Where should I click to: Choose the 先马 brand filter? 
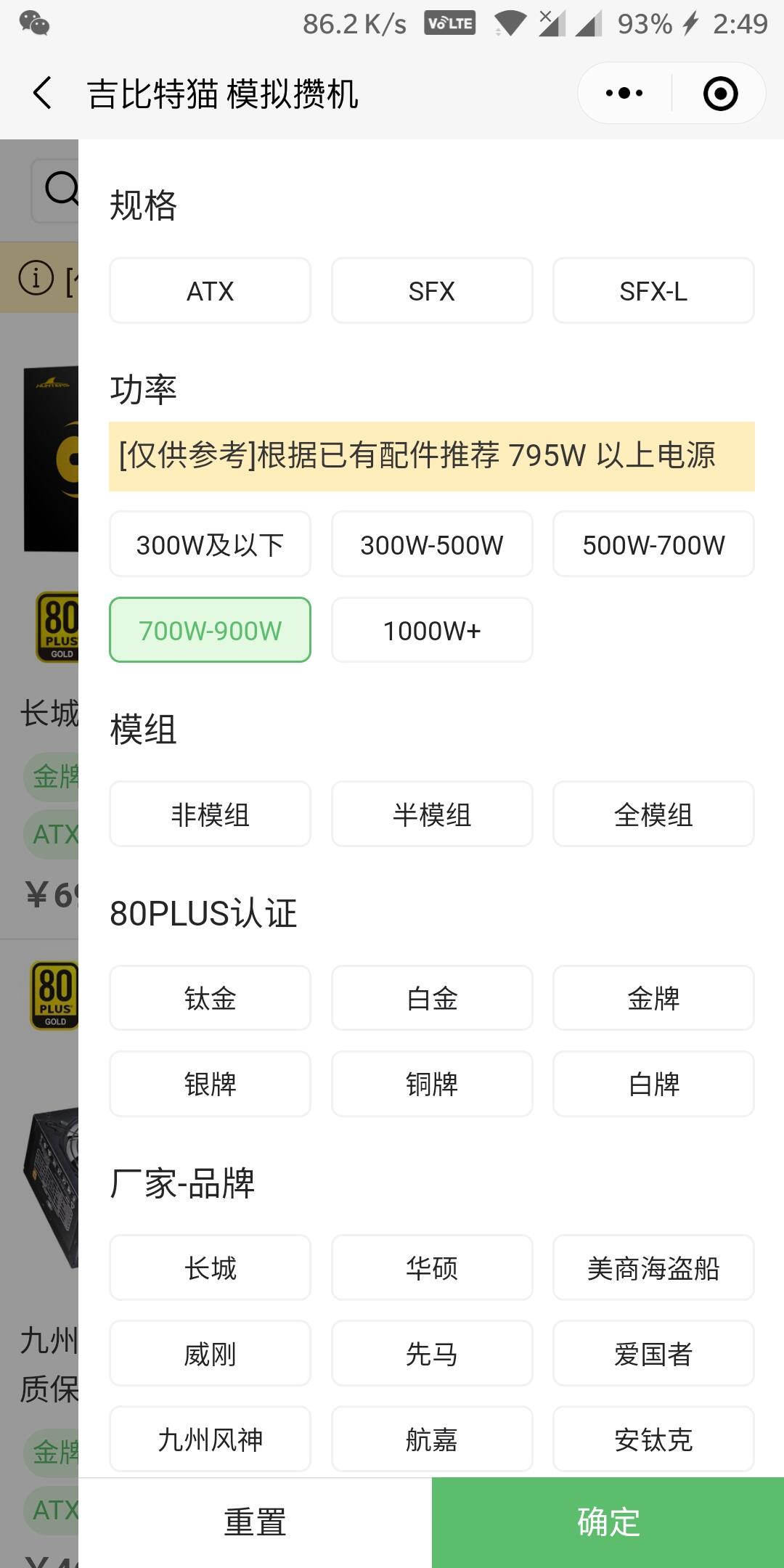point(432,1354)
